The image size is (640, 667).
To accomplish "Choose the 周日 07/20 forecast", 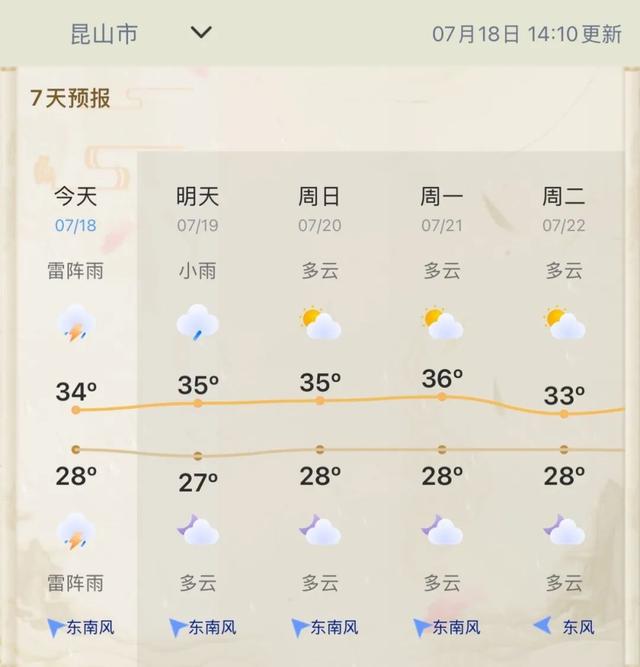I will point(320,208).
